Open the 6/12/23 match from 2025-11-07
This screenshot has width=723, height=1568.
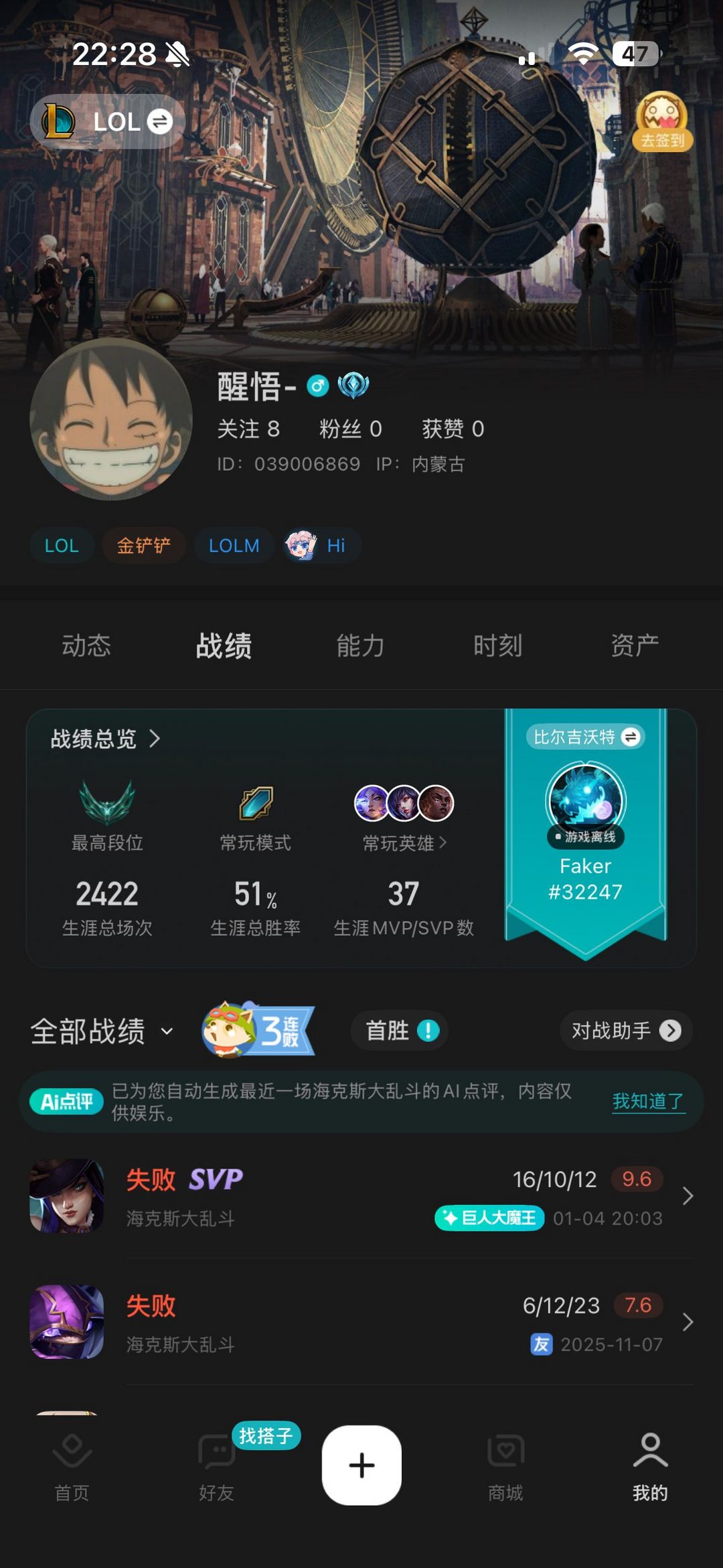pyautogui.click(x=361, y=1322)
